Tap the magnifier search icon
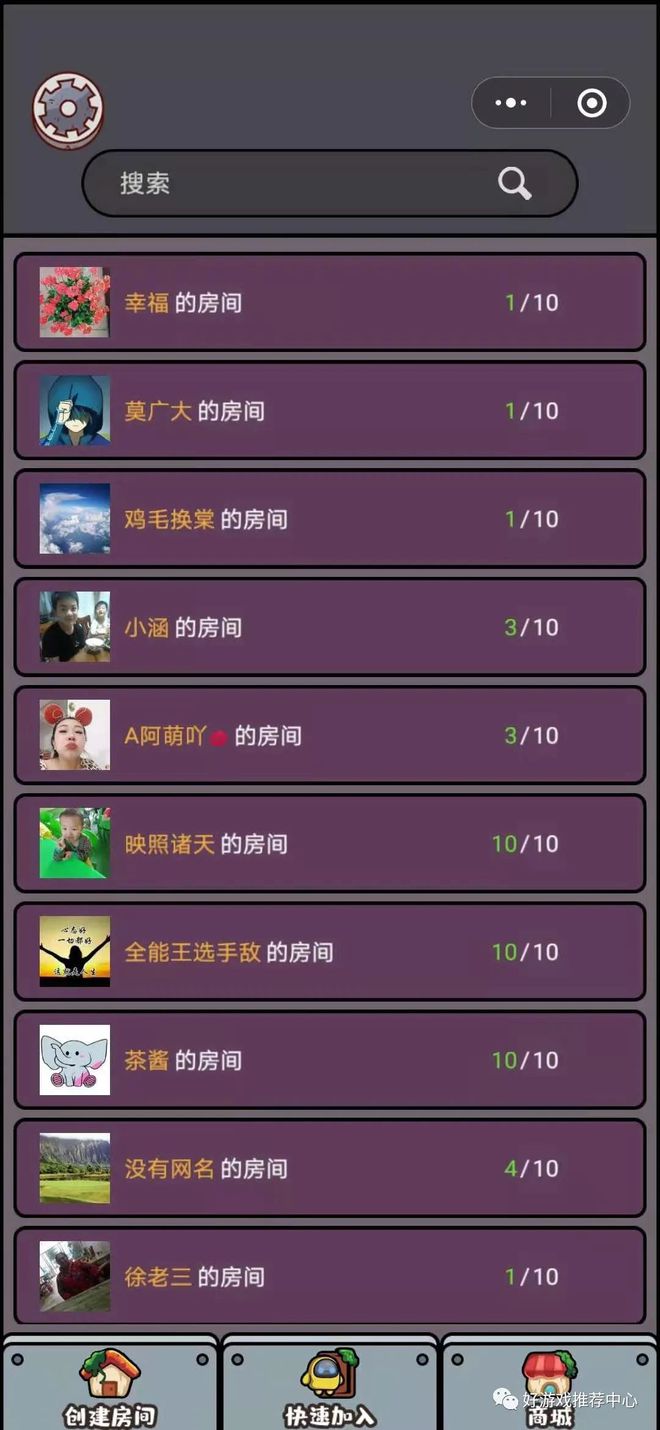 tap(514, 183)
